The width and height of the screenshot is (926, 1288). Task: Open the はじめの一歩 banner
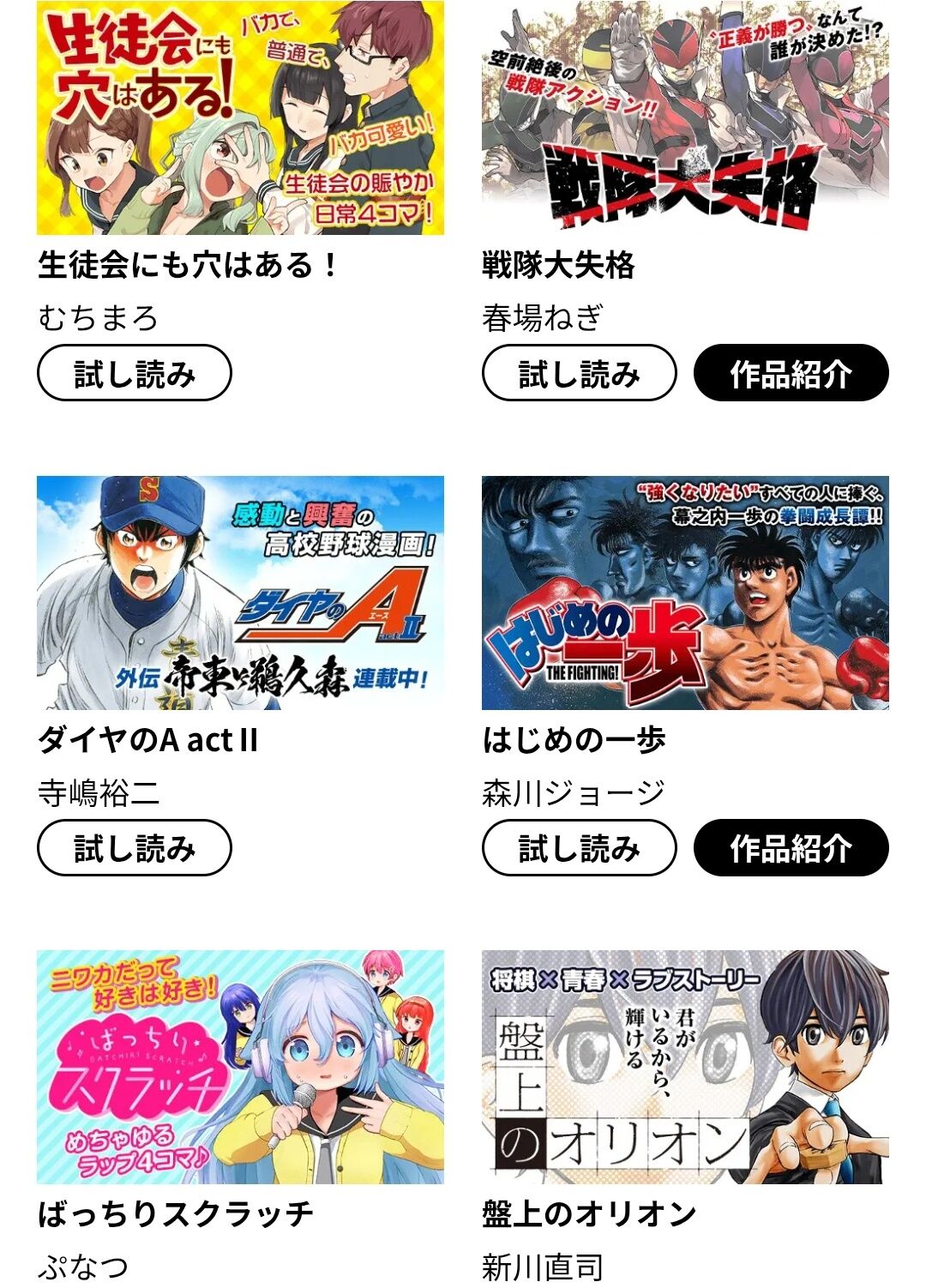pos(685,593)
